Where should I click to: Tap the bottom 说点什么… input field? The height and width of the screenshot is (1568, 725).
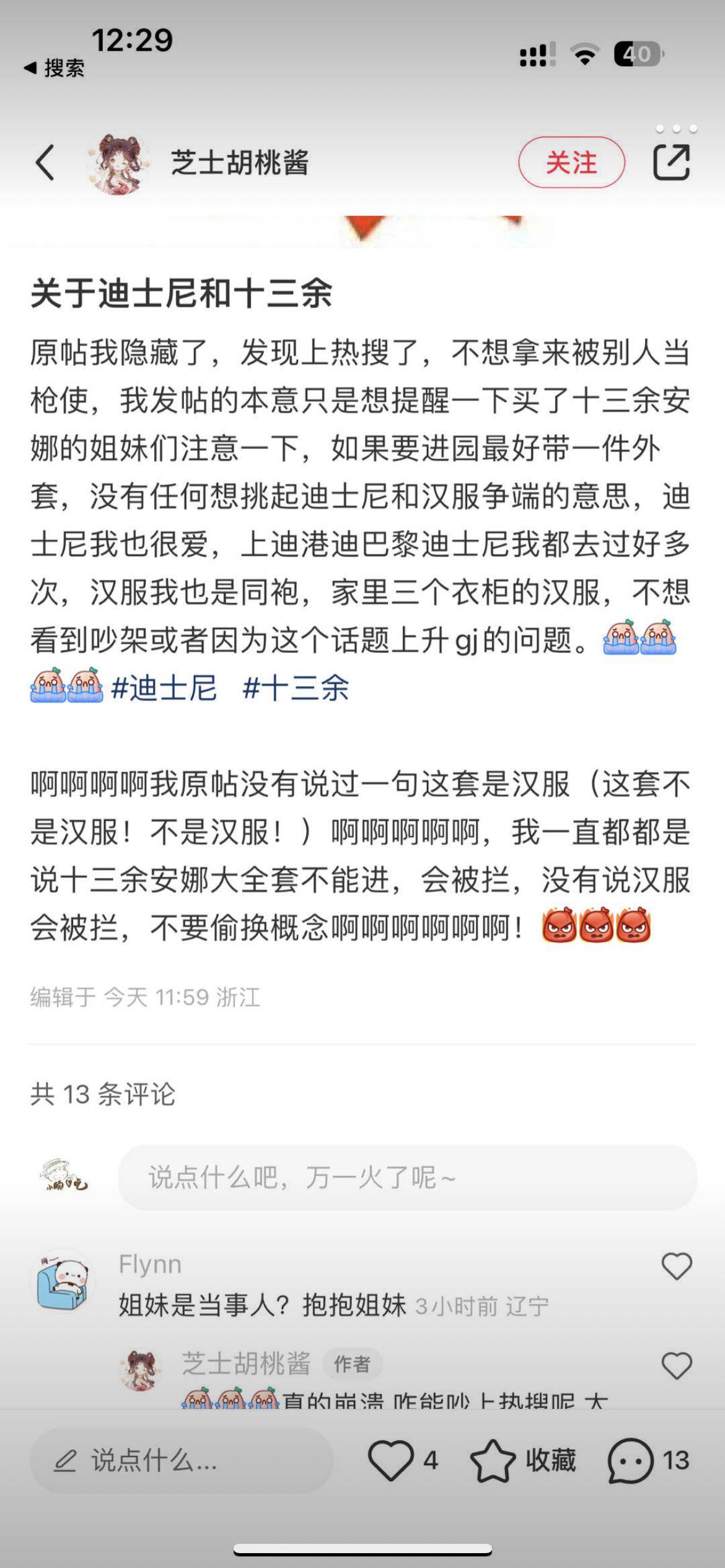[x=181, y=1461]
